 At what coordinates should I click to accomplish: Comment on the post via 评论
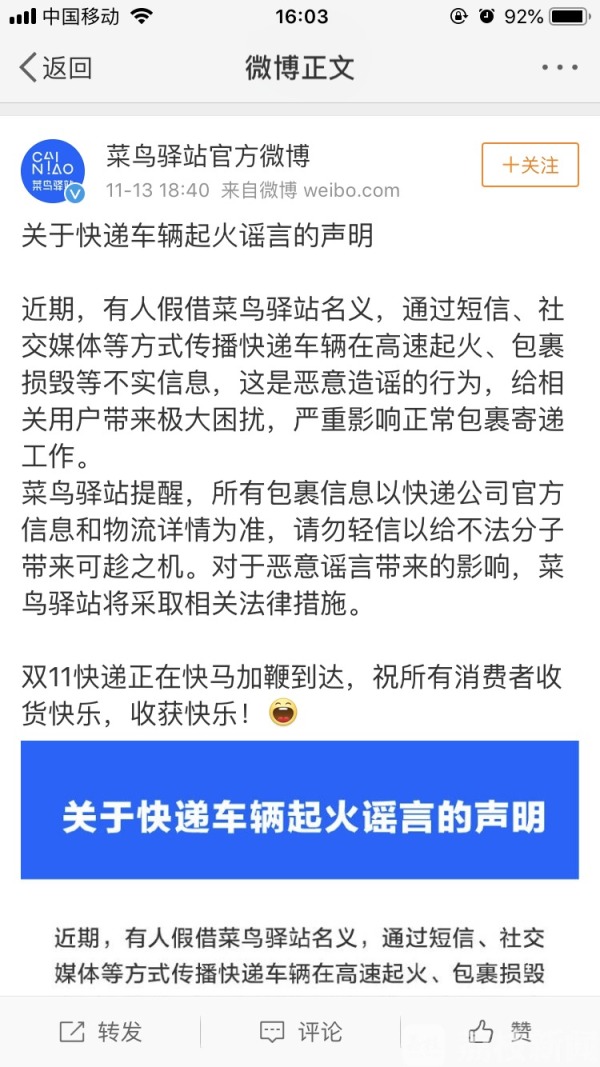click(300, 1031)
